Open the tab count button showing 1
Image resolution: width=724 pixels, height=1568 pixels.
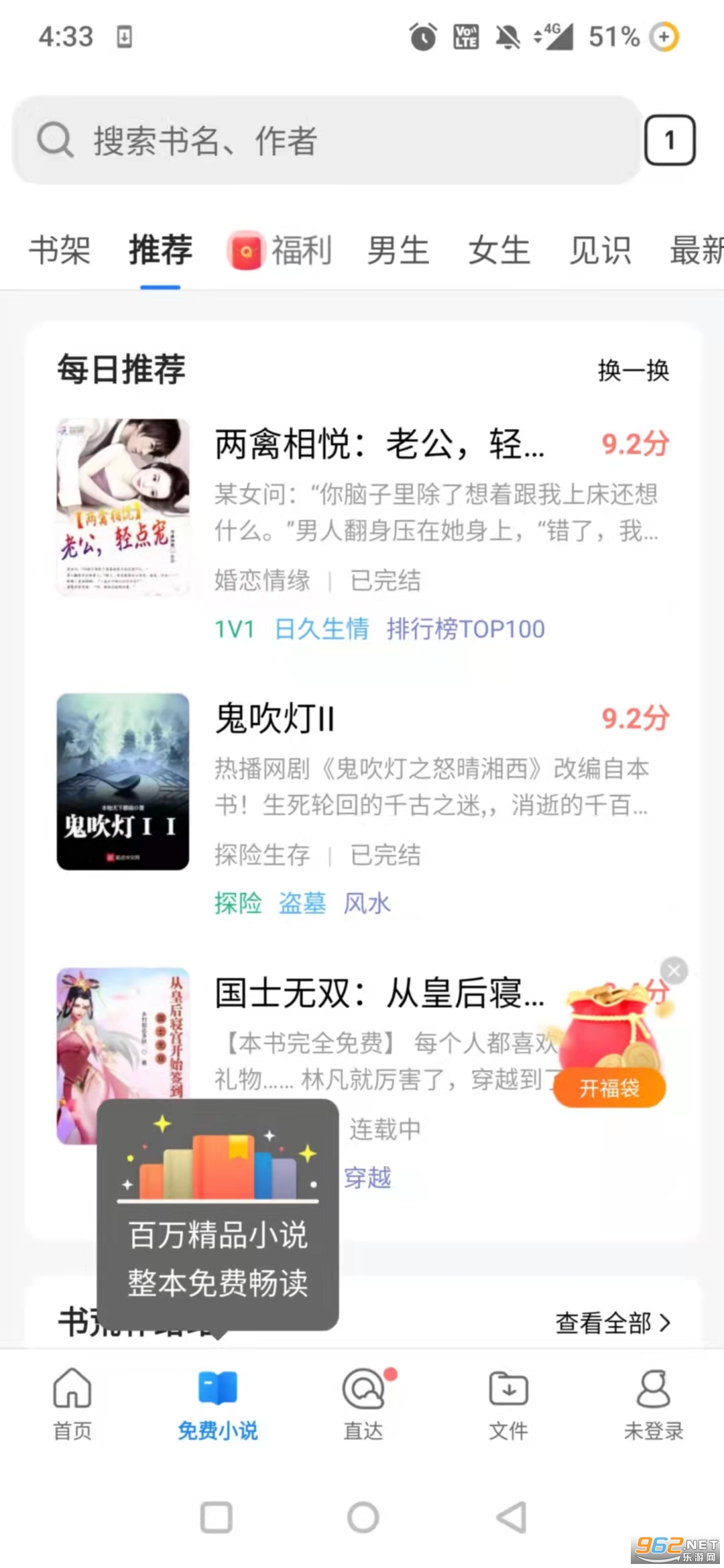click(669, 141)
